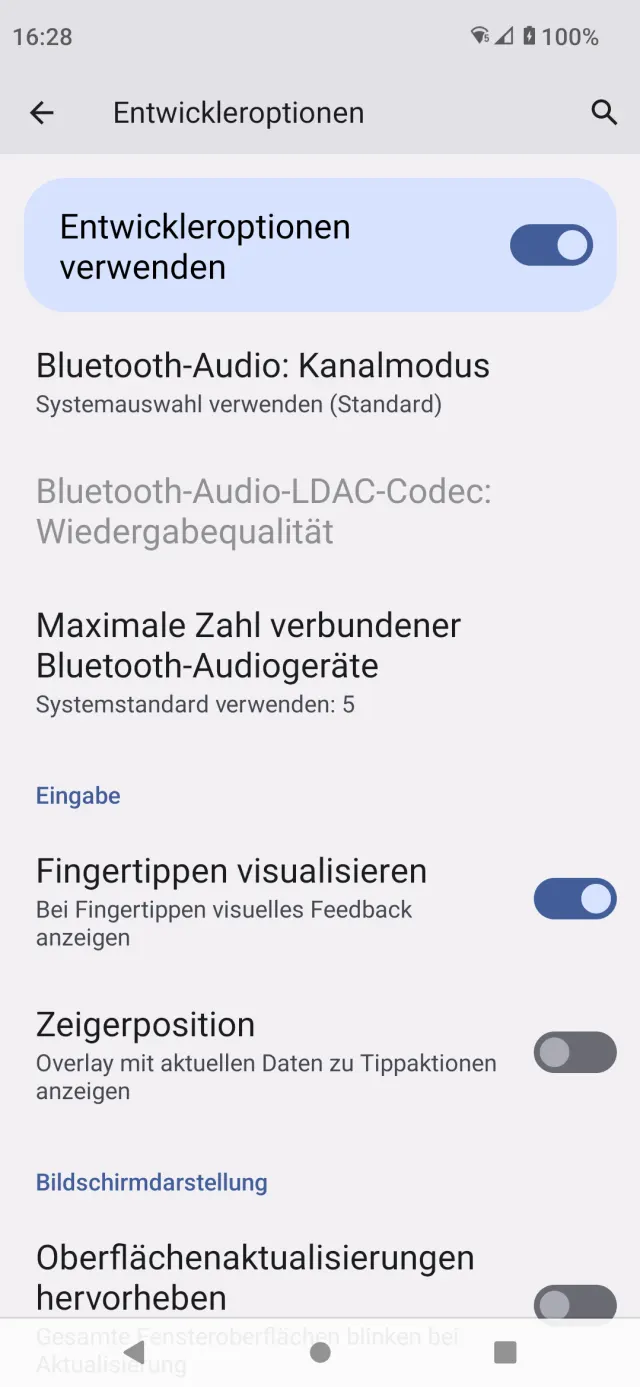Open the search icon in app bar
This screenshot has height=1387, width=640.
tap(604, 113)
